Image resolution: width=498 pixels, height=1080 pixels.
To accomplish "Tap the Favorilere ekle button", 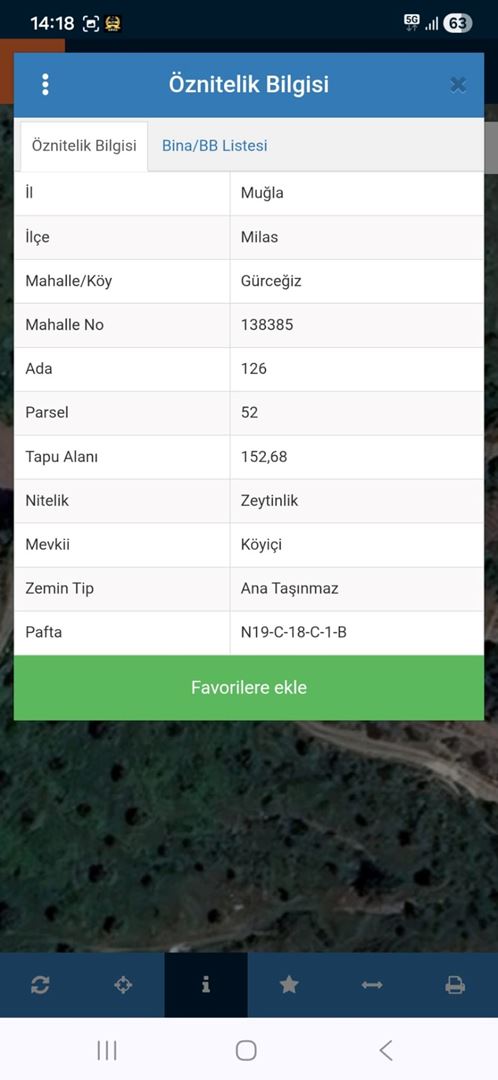I will pyautogui.click(x=249, y=687).
